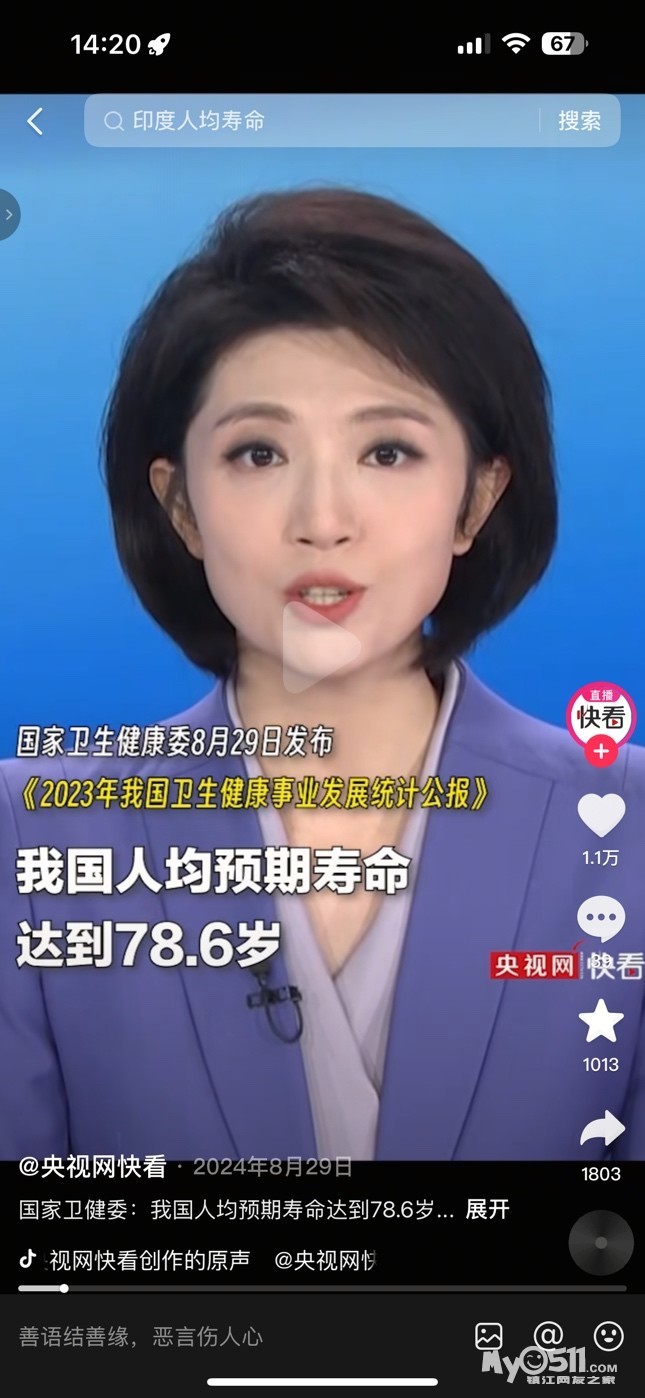Resume video with the center play button
The image size is (645, 1398).
click(320, 648)
